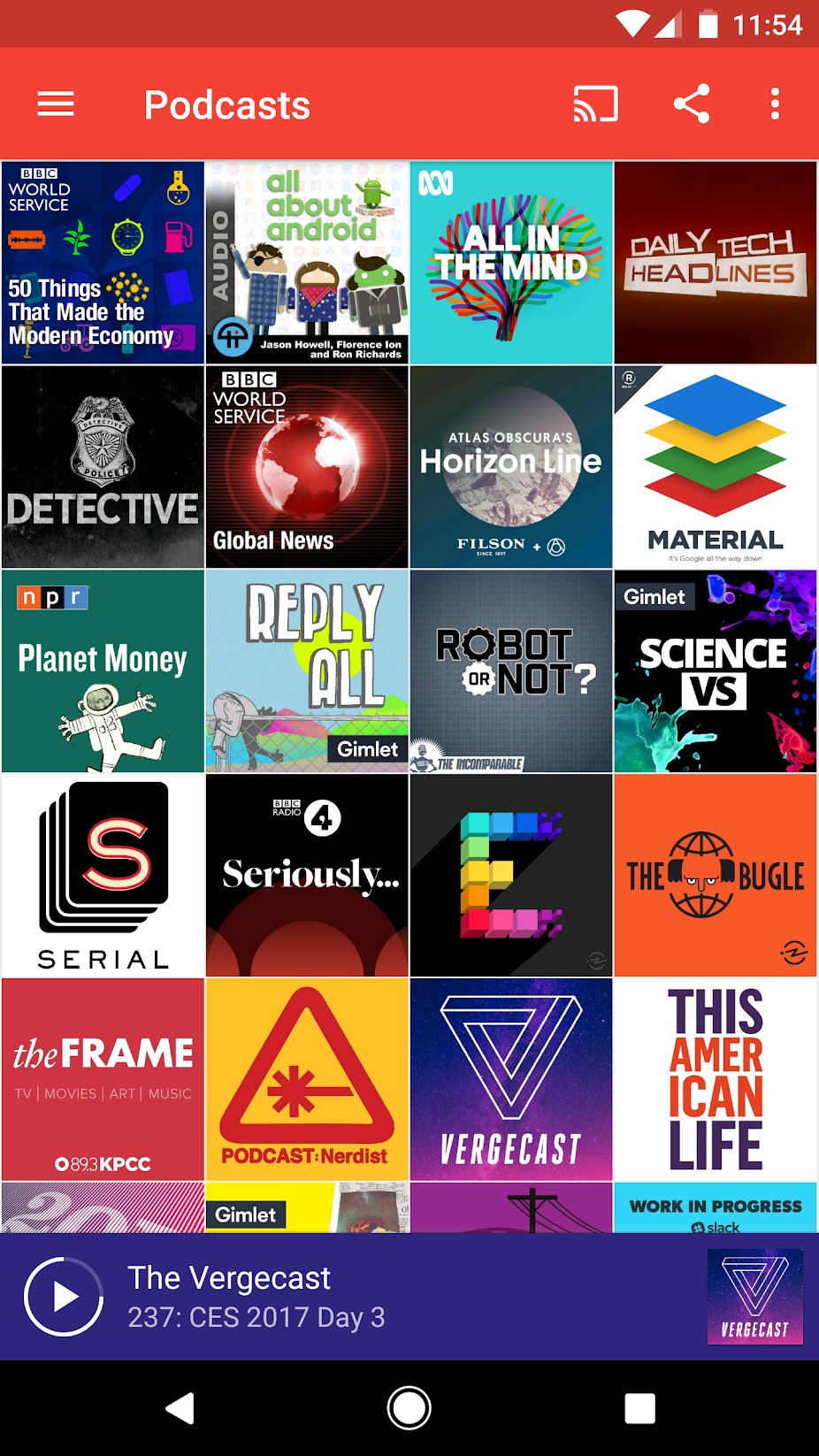Open the Material podcast
Viewport: 819px width, 1456px height.
pos(715,467)
